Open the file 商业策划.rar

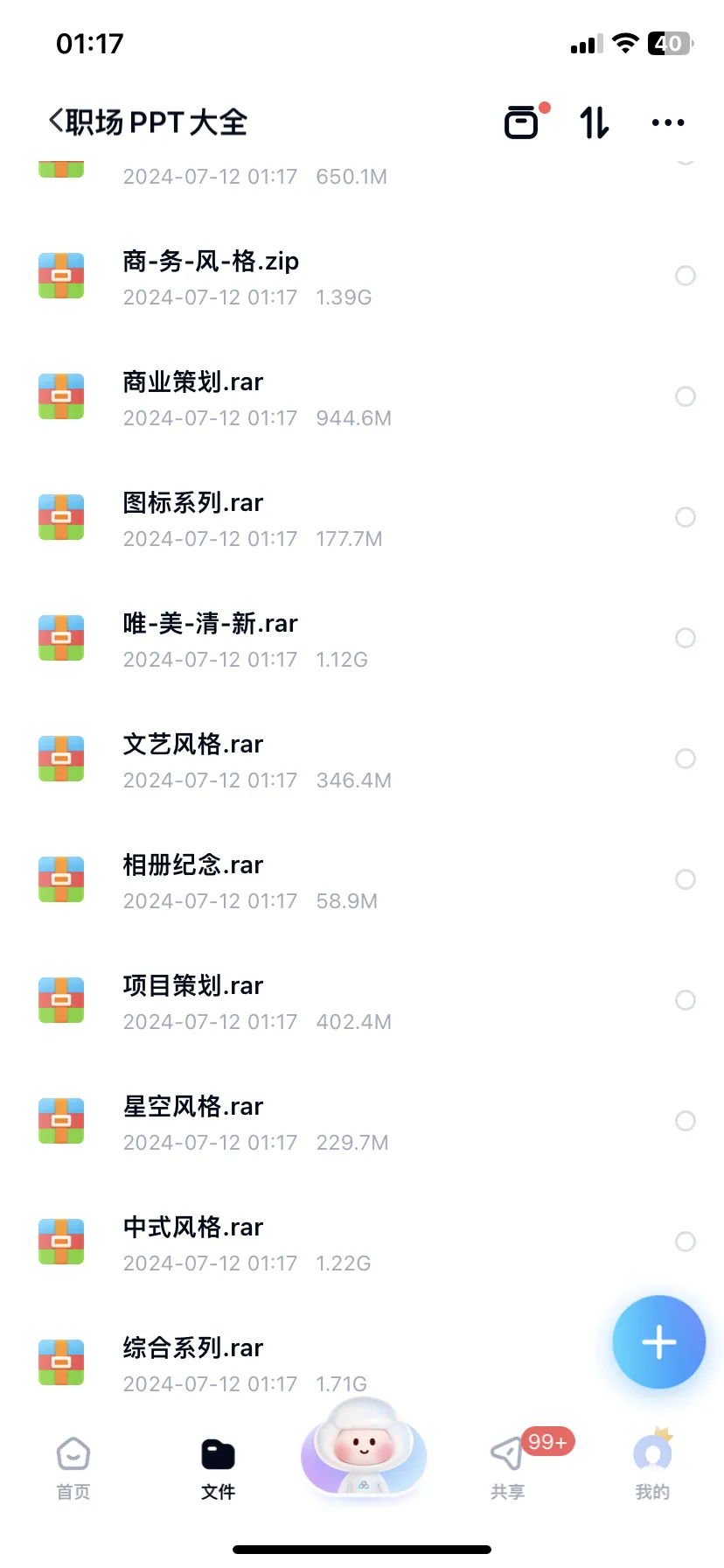tap(193, 382)
